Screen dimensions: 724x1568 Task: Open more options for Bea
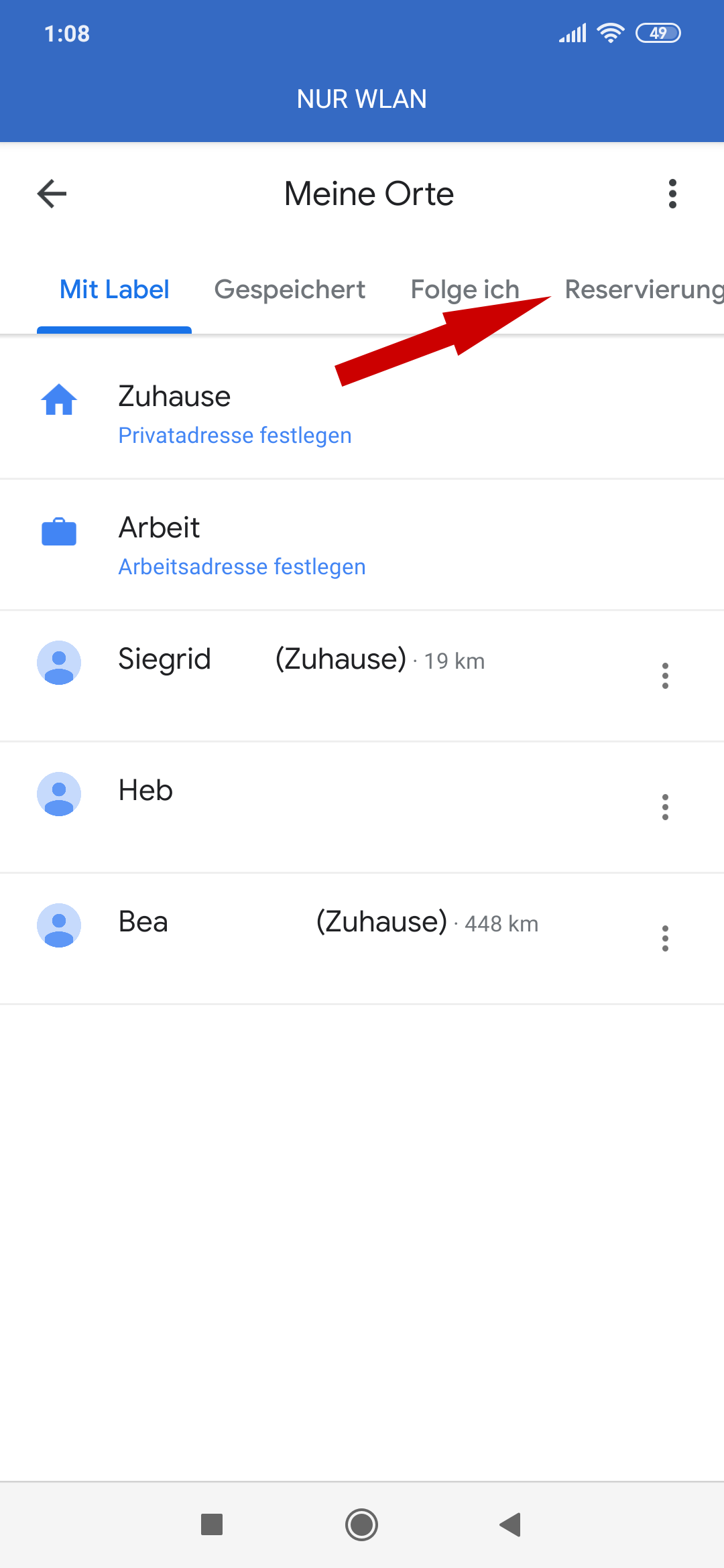(665, 938)
